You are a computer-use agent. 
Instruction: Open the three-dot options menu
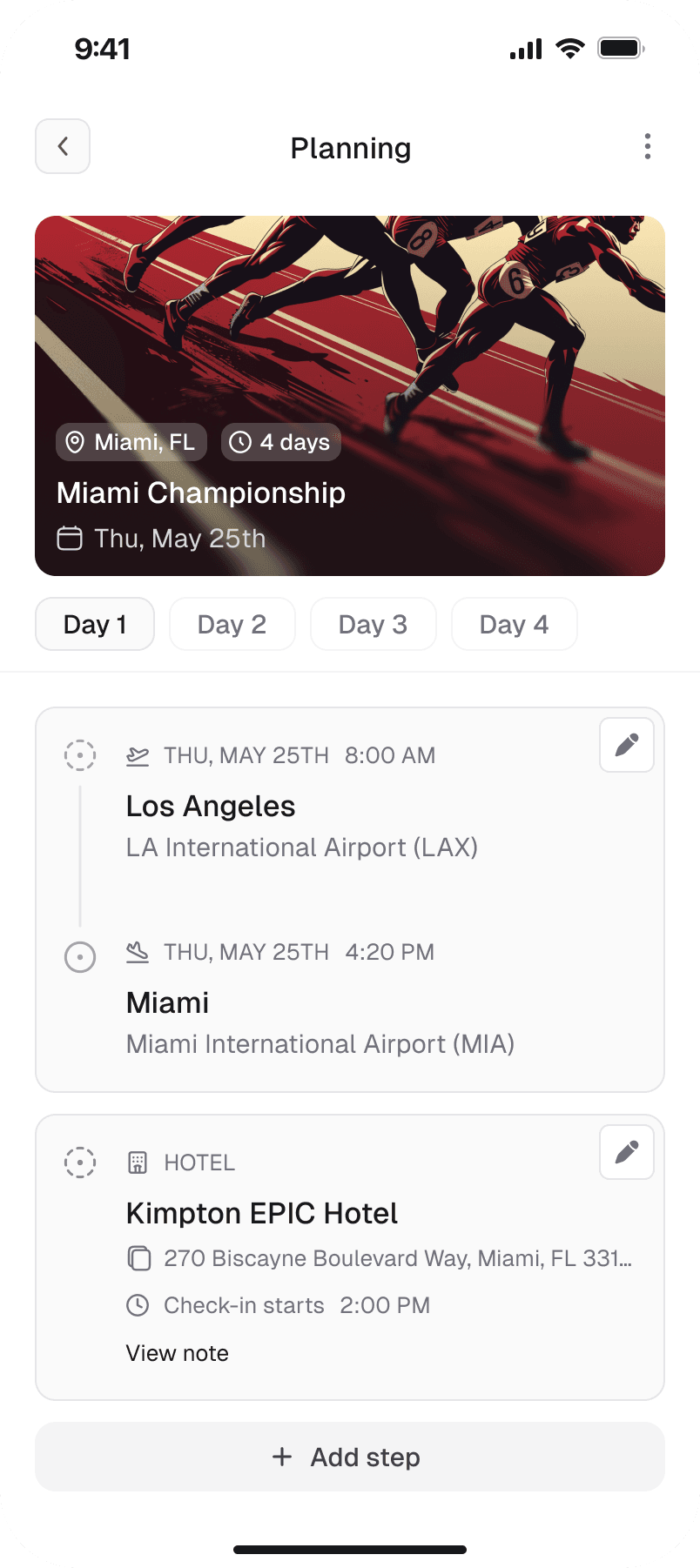(647, 146)
